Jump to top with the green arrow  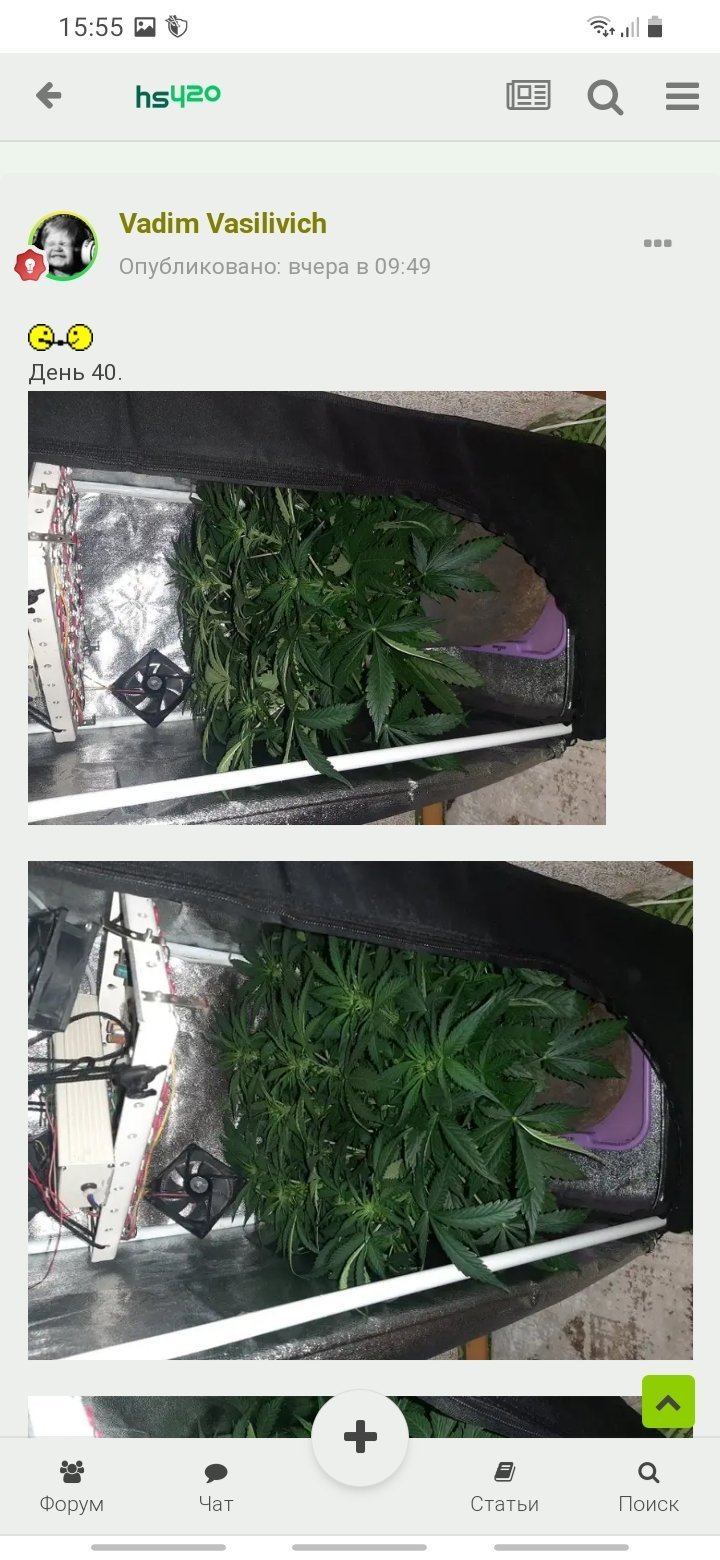click(x=668, y=1402)
